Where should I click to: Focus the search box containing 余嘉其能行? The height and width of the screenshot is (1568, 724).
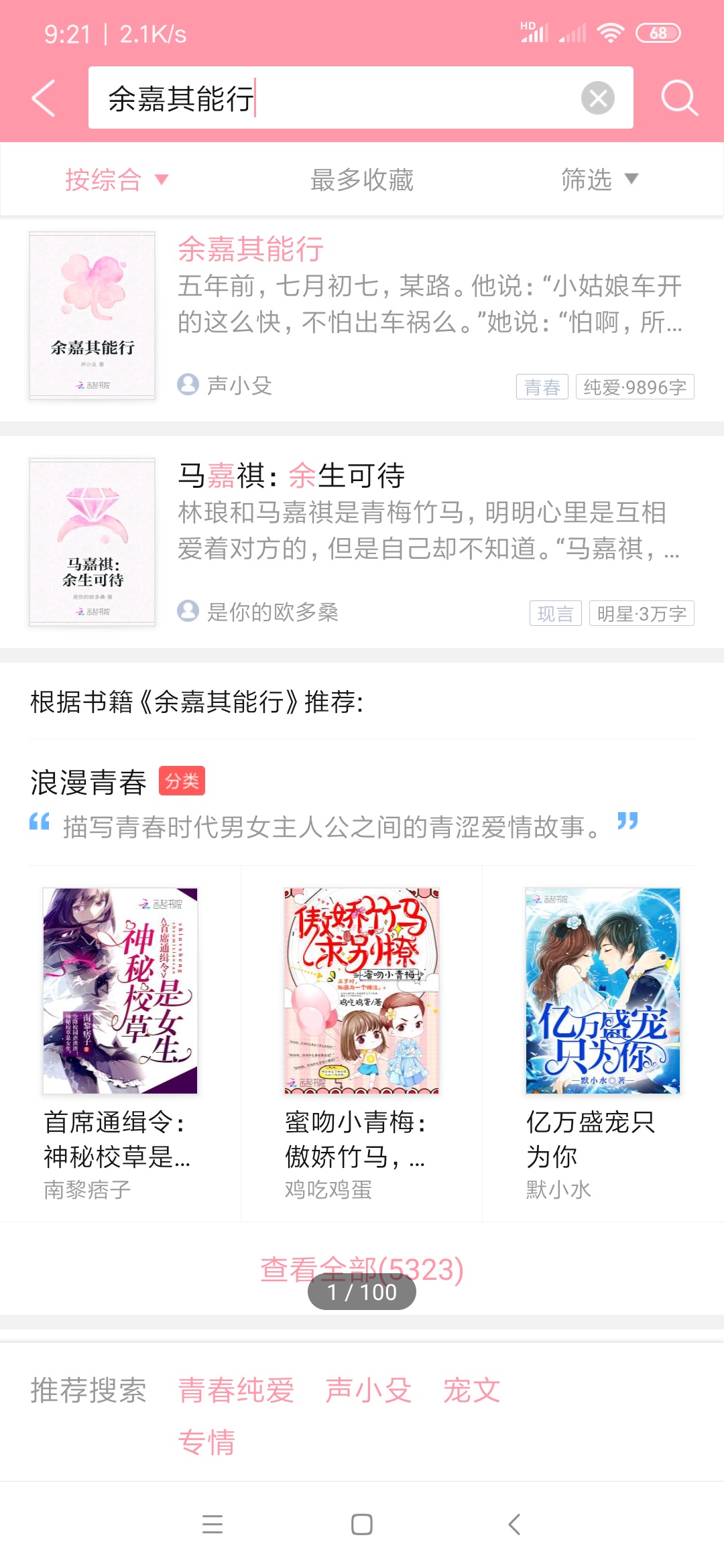335,99
